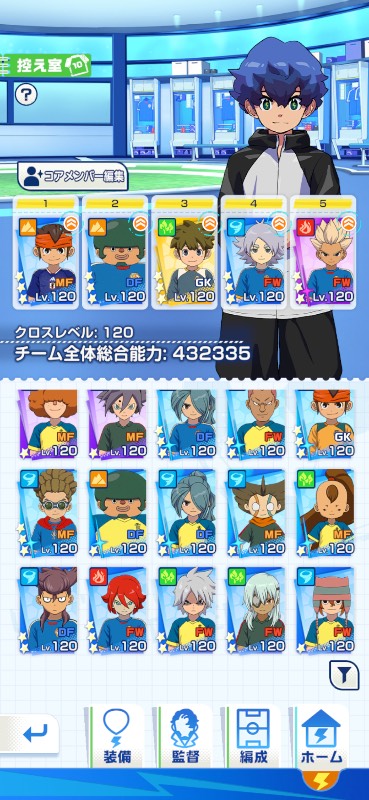Tap the コアメンバー編集 button
Viewport: 369px width, 800px height.
72,177
